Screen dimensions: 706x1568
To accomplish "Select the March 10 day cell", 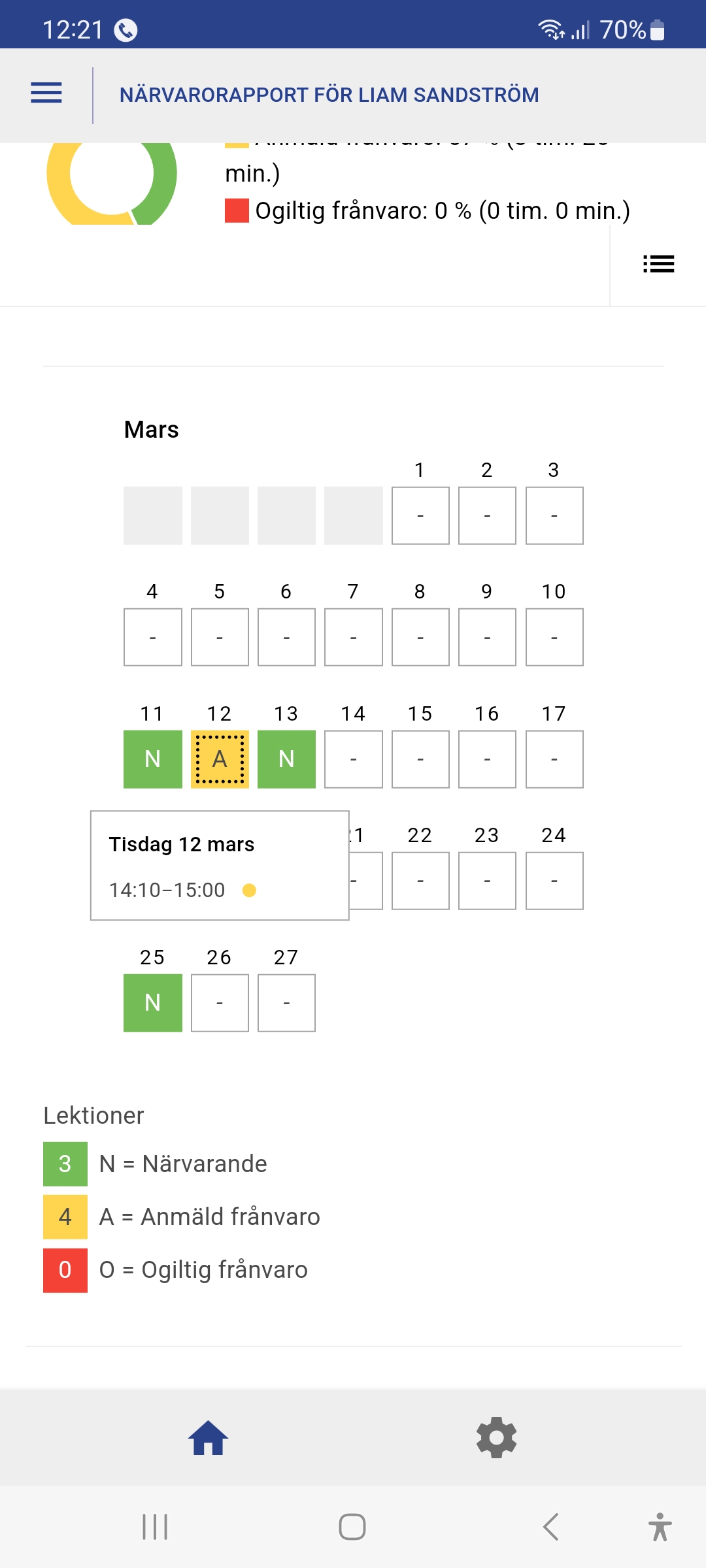I will click(x=554, y=637).
